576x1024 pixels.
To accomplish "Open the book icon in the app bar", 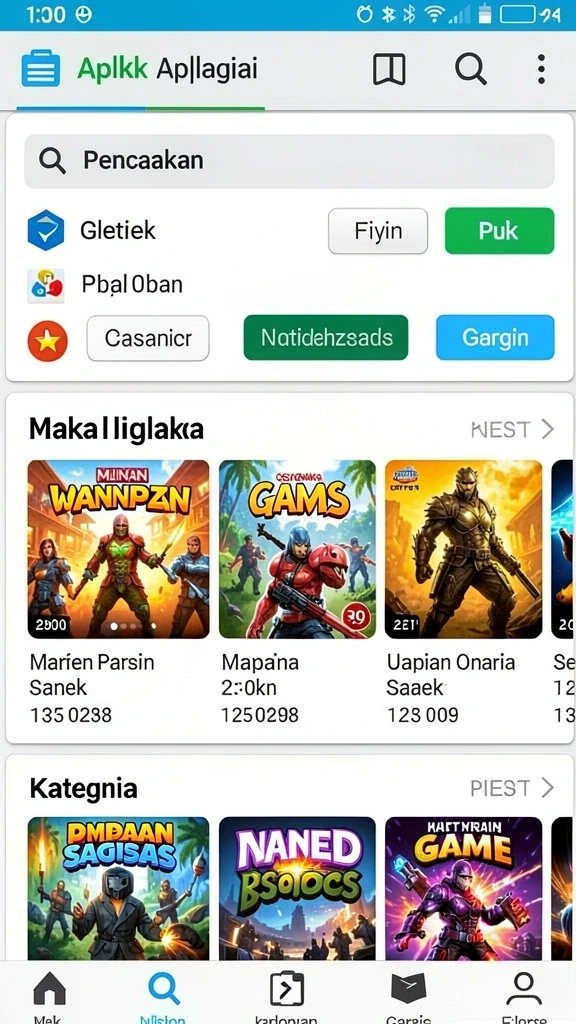I will [x=389, y=69].
